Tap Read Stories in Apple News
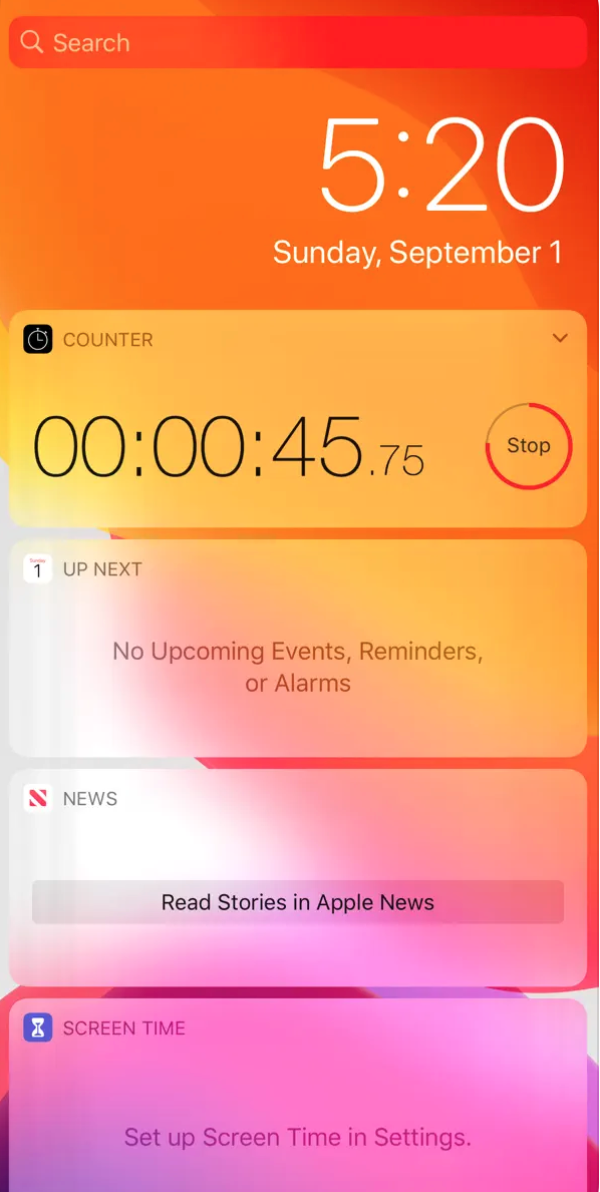600x1192 pixels. (297, 902)
